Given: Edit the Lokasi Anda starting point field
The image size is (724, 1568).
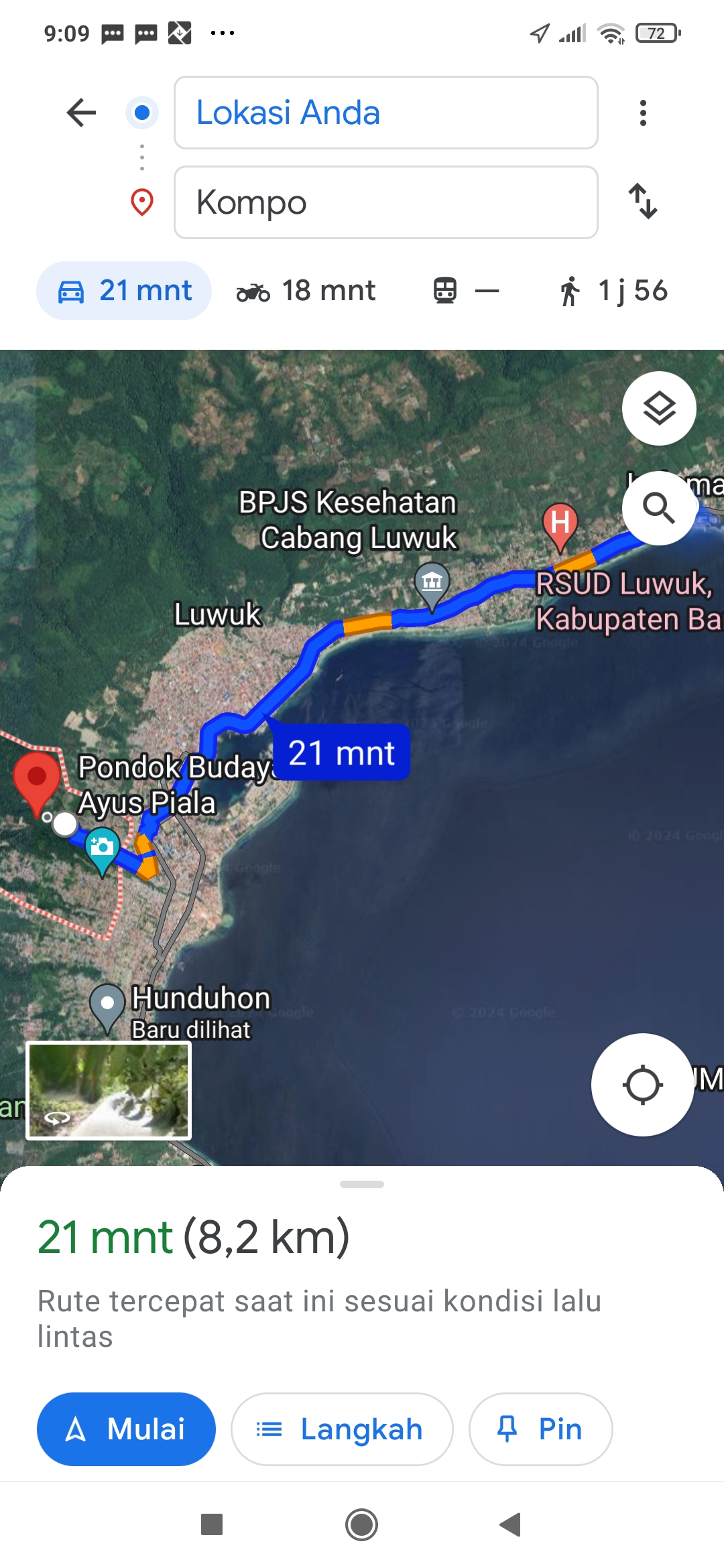Looking at the screenshot, I should click(386, 113).
